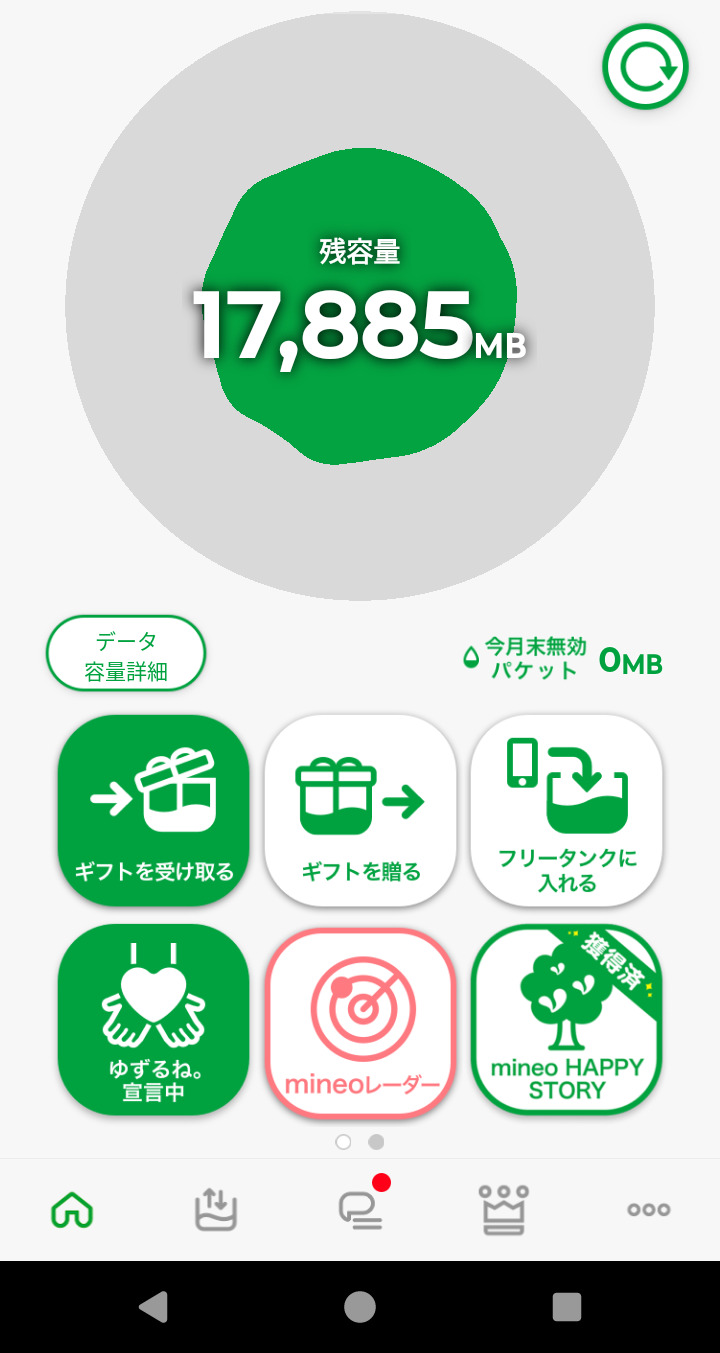Viewport: 720px width, 1353px height.
Task: Open mineo HAPPY STORY
Action: click(566, 1019)
